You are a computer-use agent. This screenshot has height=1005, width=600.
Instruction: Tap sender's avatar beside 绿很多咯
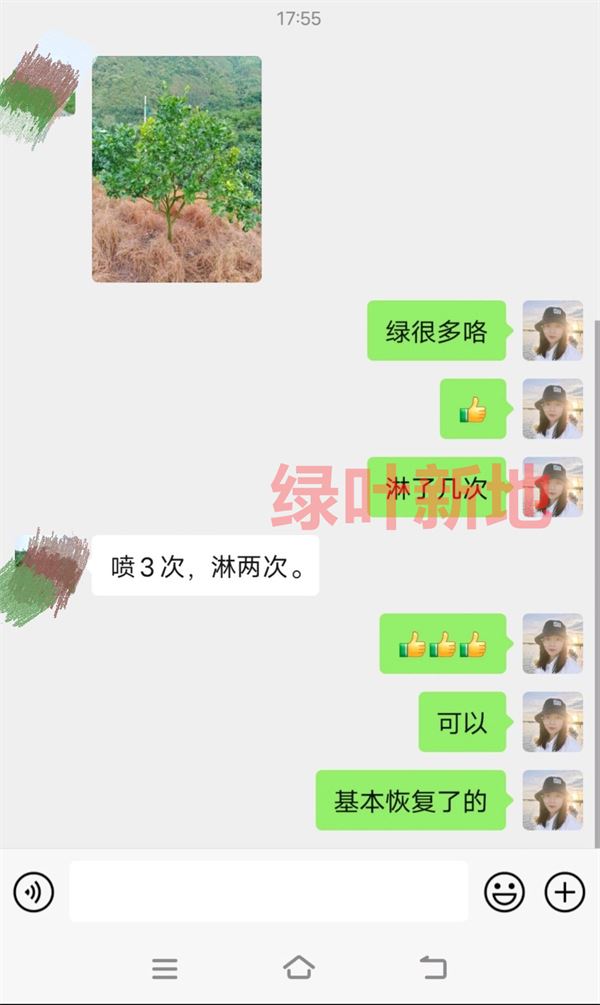tap(552, 331)
